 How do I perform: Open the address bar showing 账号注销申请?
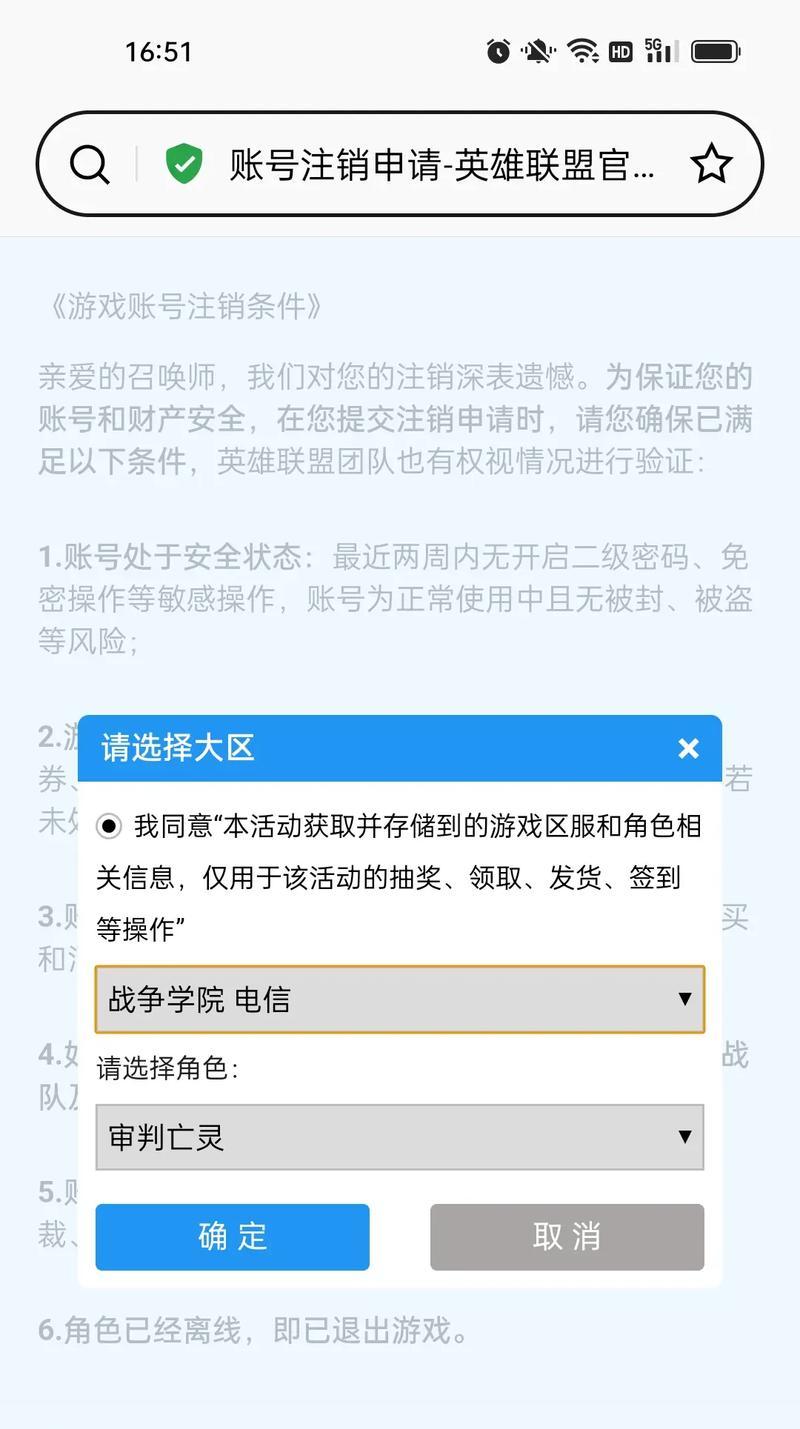pos(442,164)
